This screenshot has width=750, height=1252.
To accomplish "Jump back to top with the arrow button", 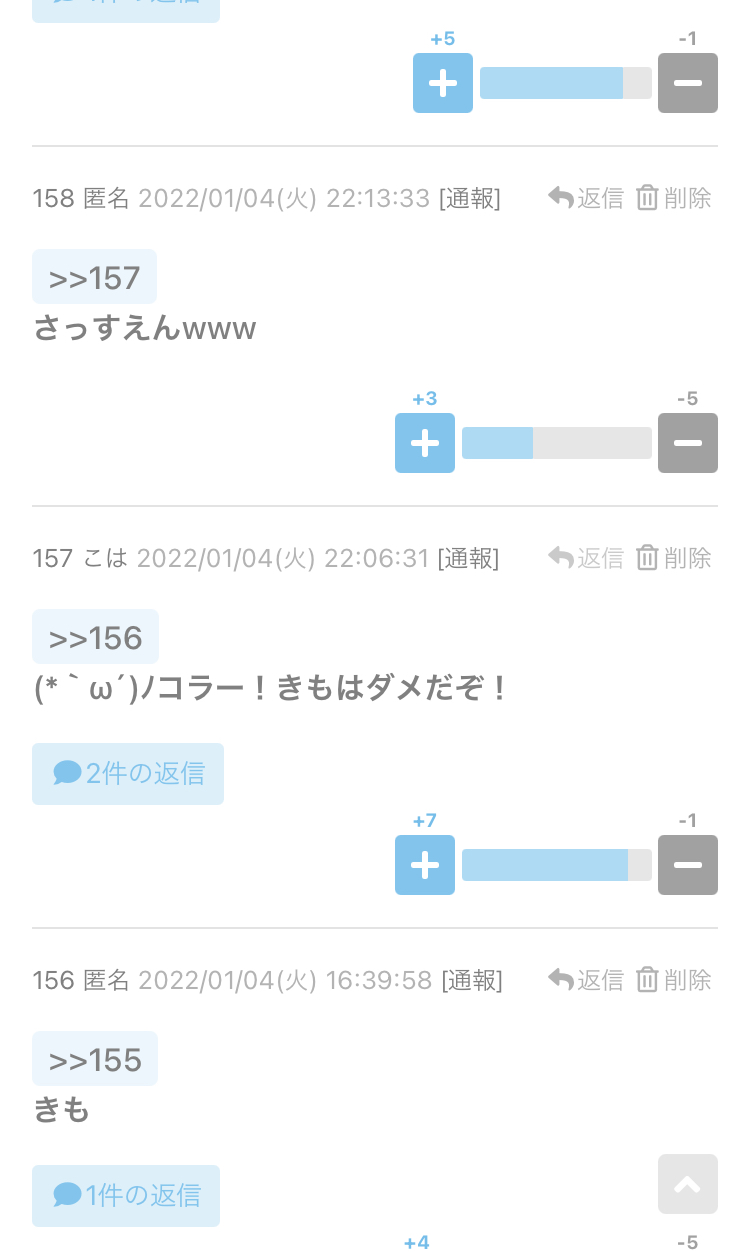I will tap(687, 1184).
